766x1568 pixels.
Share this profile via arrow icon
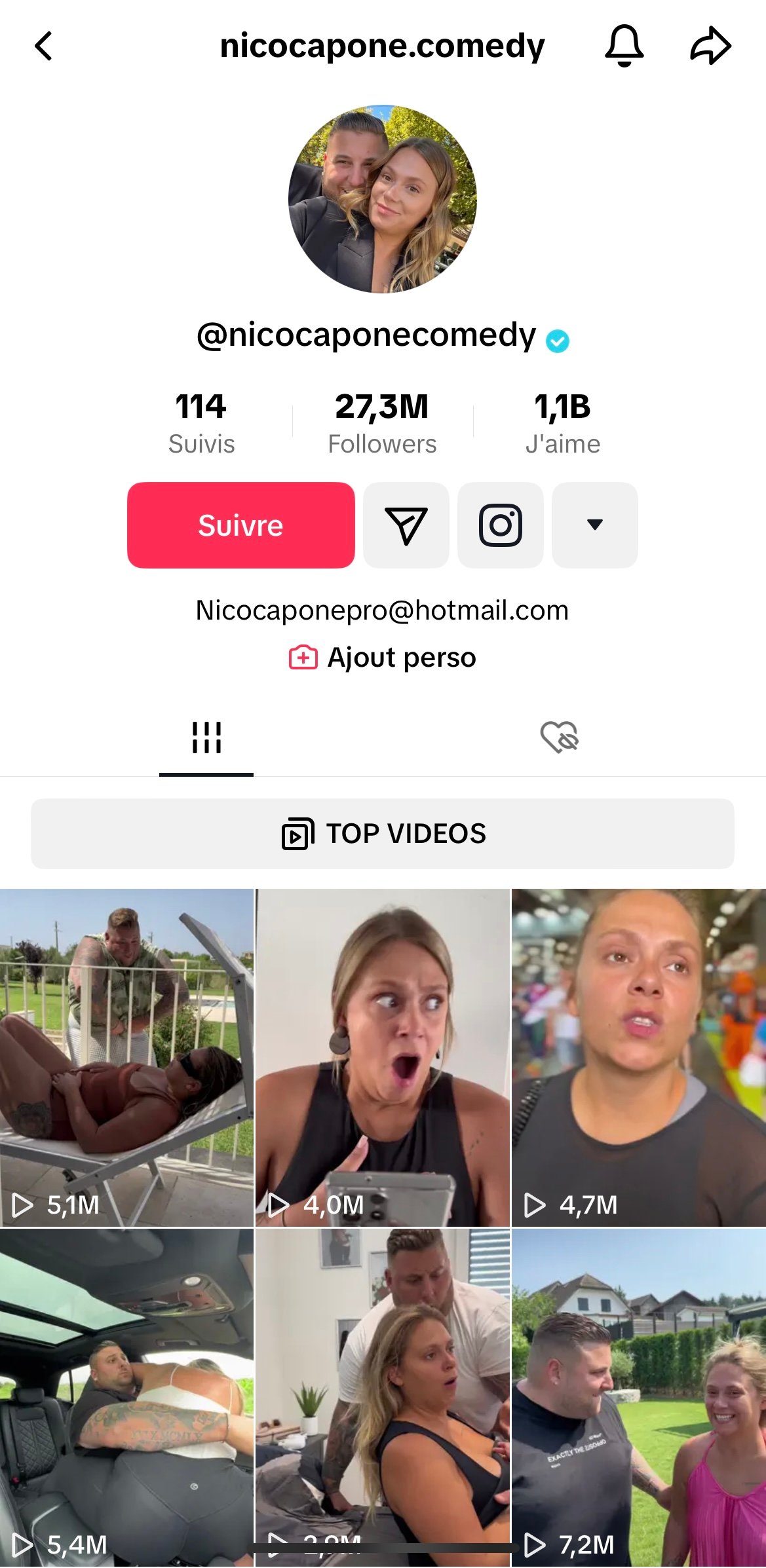[711, 46]
